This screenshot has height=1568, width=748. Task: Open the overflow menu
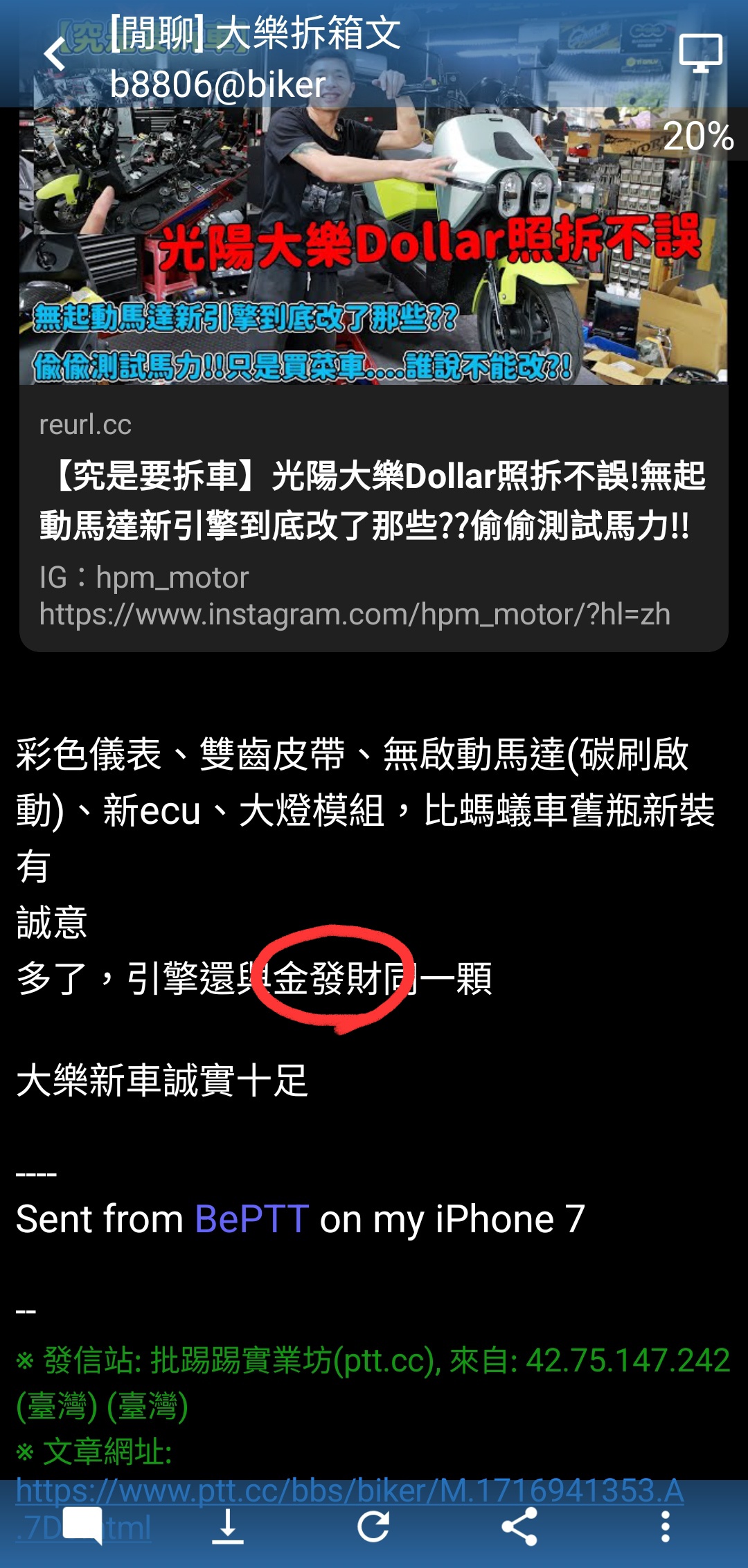tap(665, 1526)
